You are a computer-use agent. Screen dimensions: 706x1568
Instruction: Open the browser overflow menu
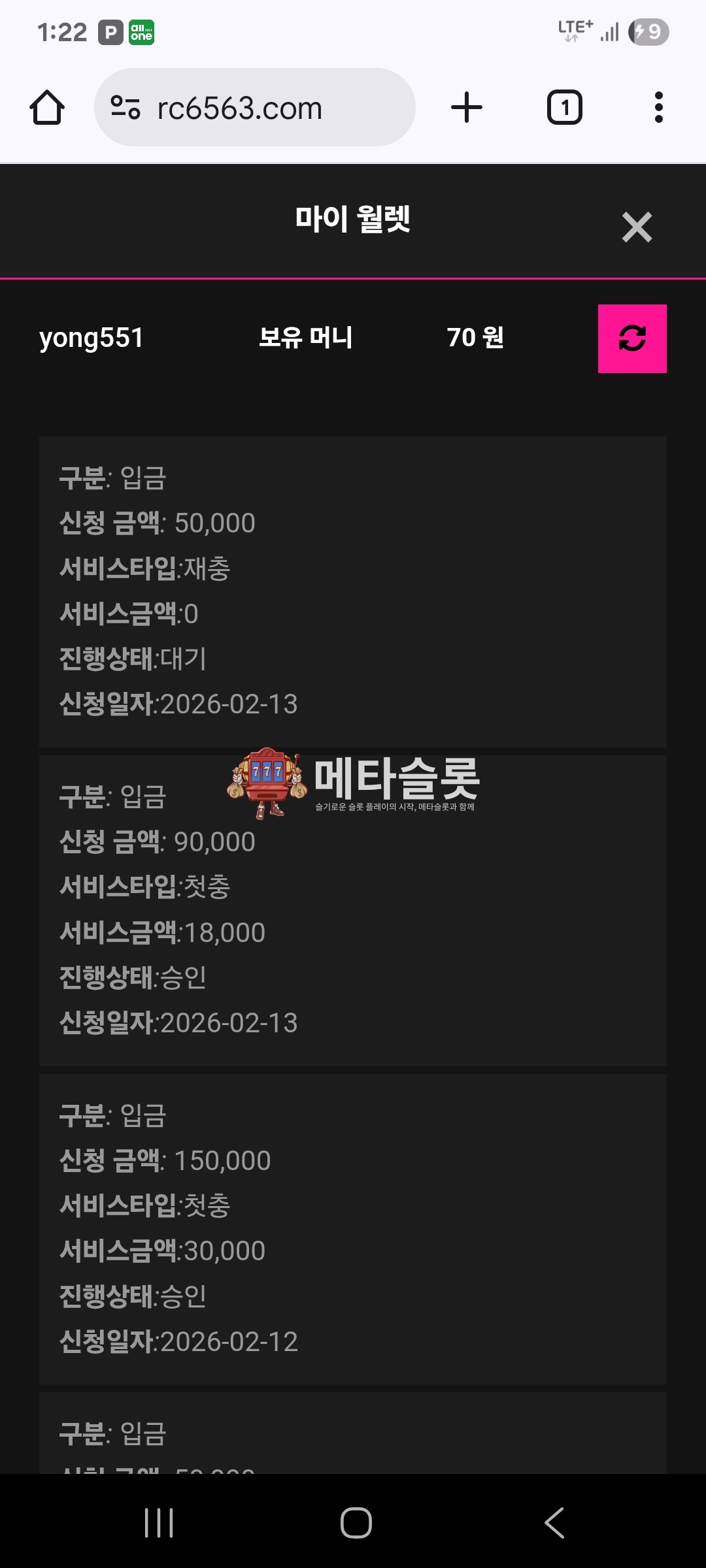pyautogui.click(x=658, y=108)
